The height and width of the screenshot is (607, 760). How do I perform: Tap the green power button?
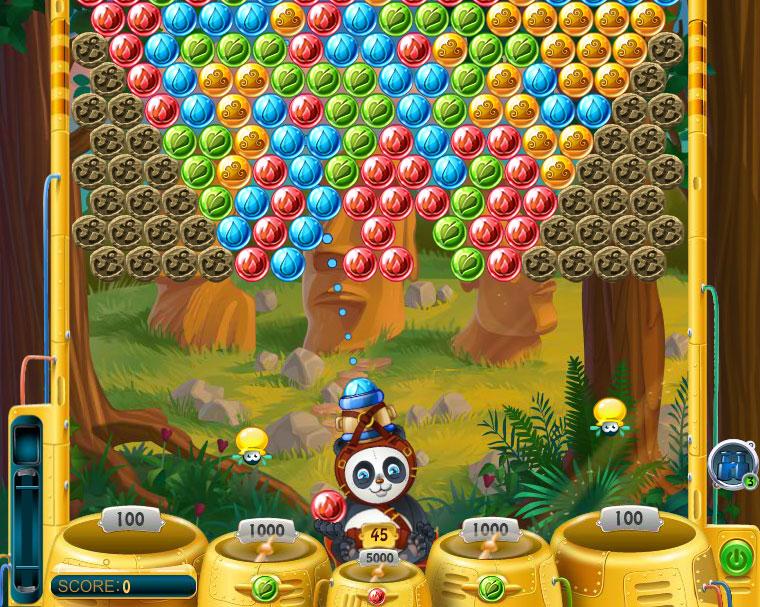(x=736, y=556)
